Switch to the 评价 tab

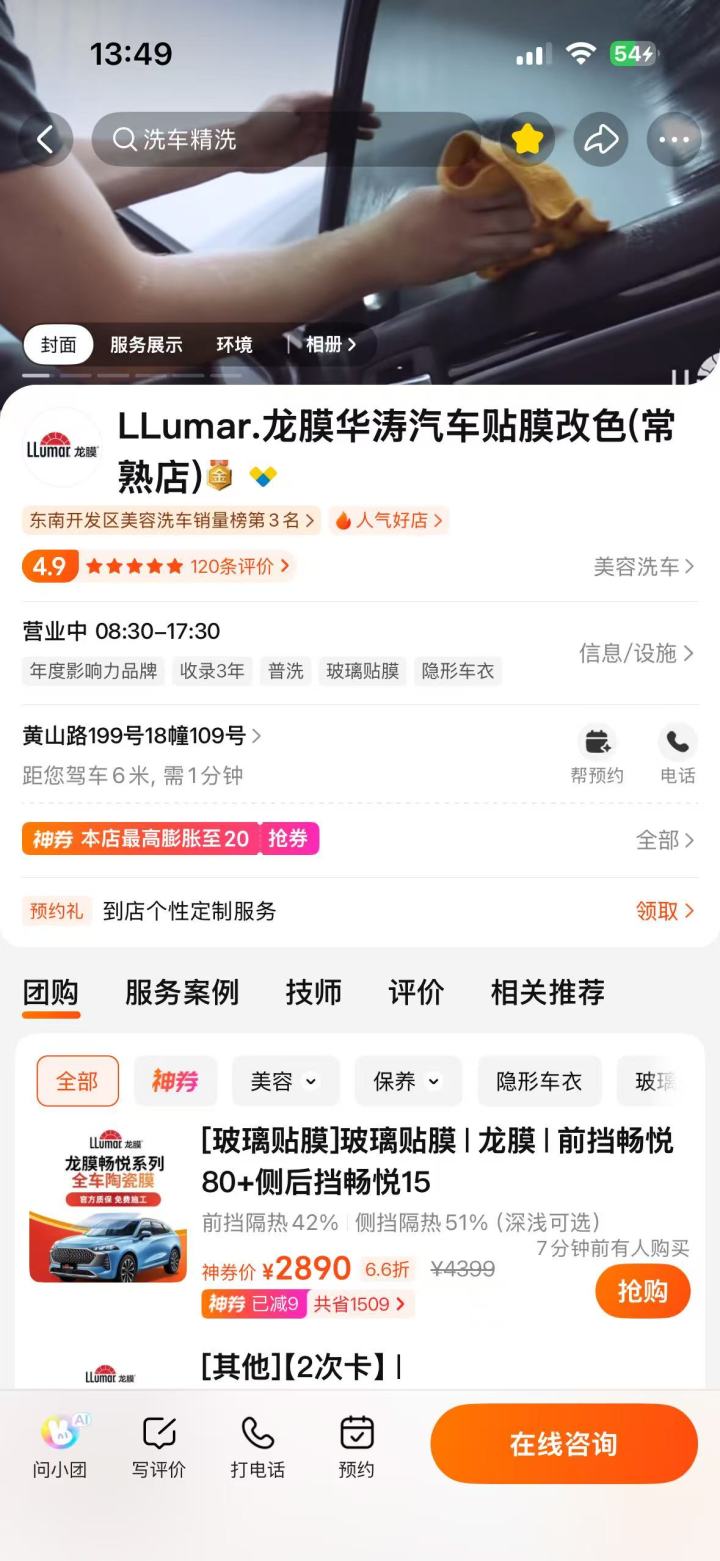point(415,992)
